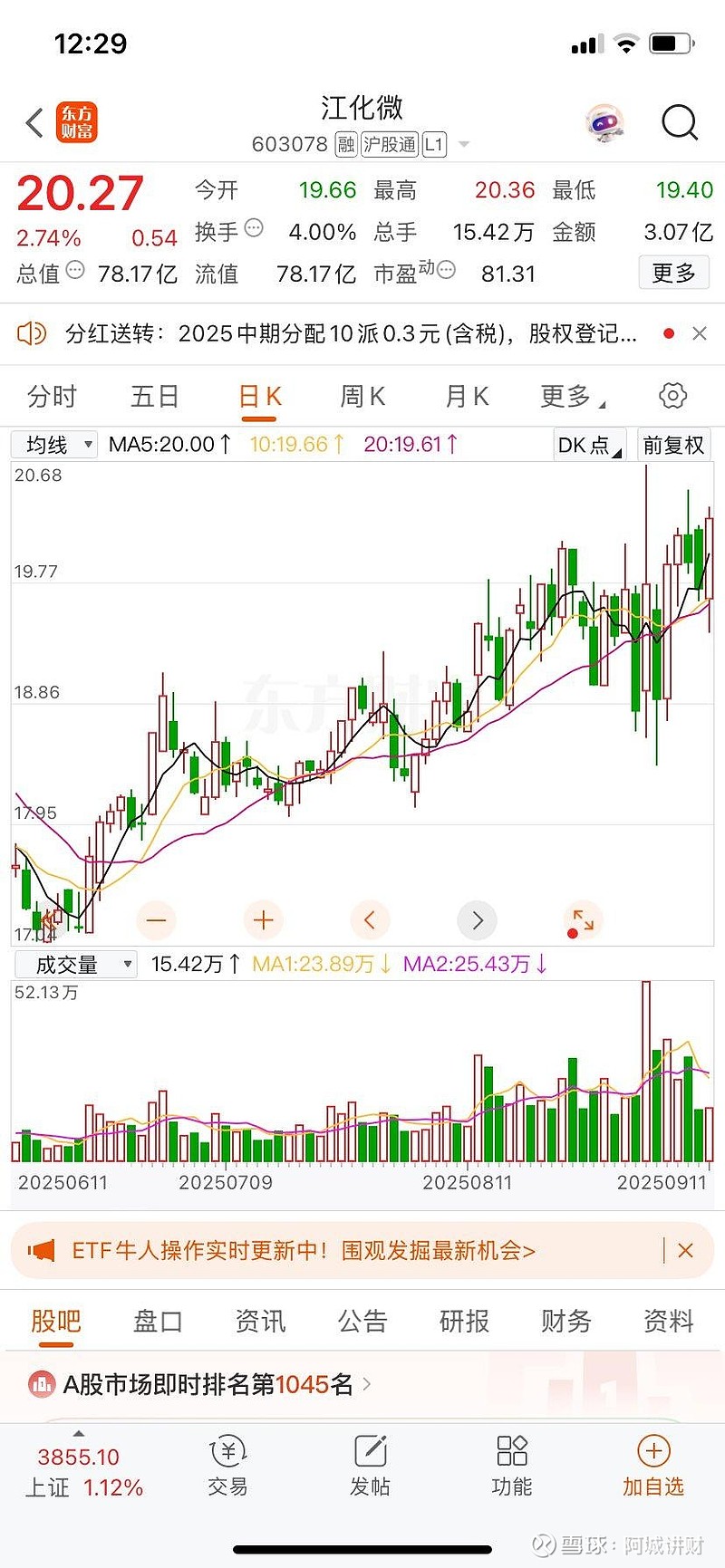Open the robot assistant icon
725x1568 pixels.
[604, 122]
